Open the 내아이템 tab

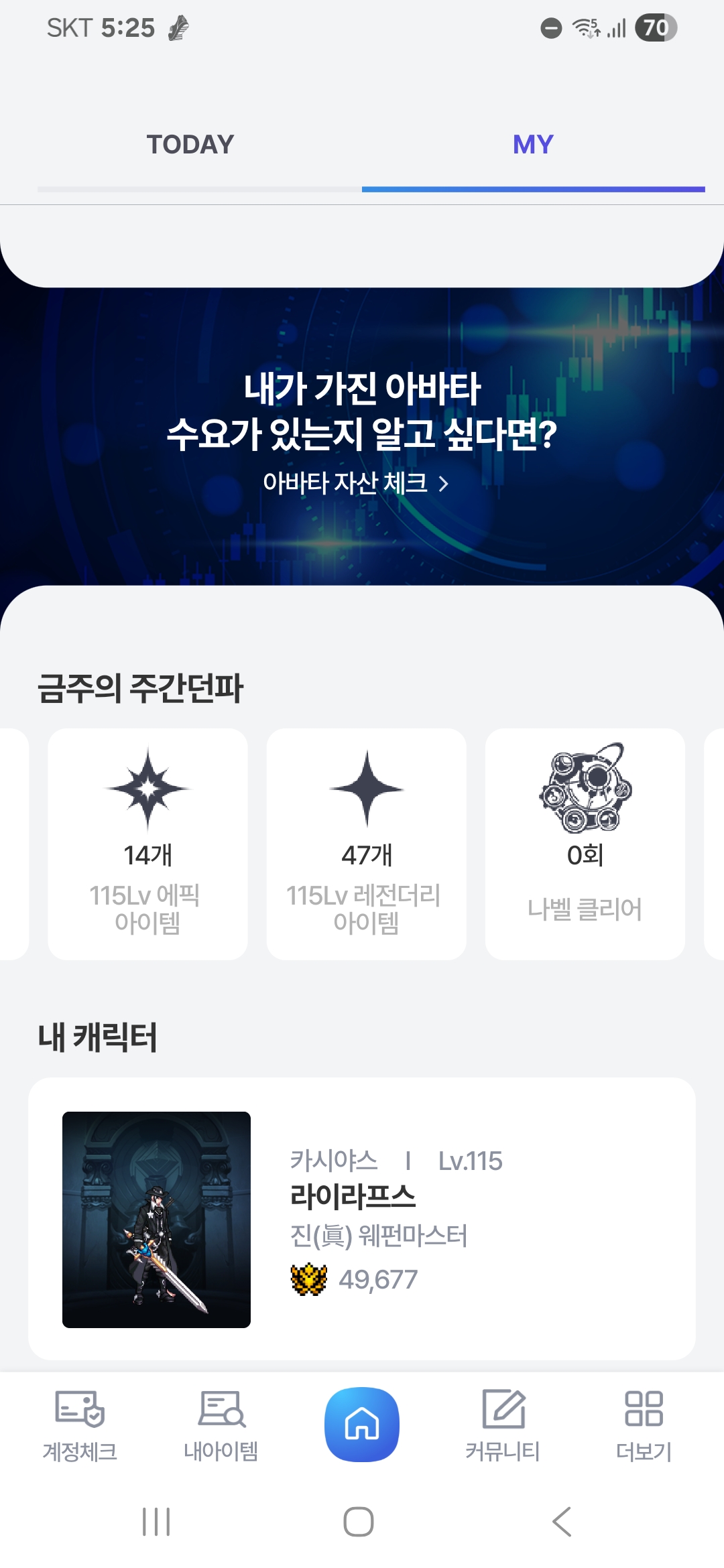pos(221,1425)
